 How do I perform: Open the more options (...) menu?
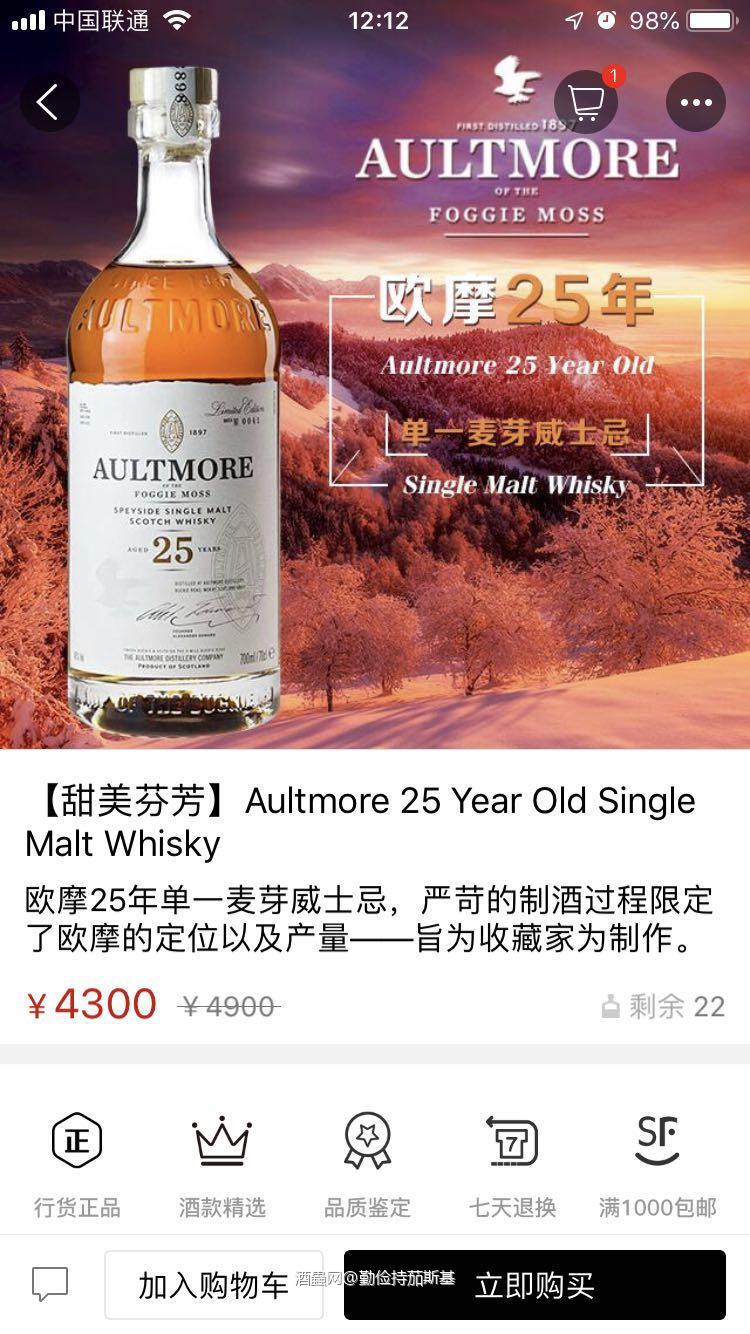[x=695, y=102]
